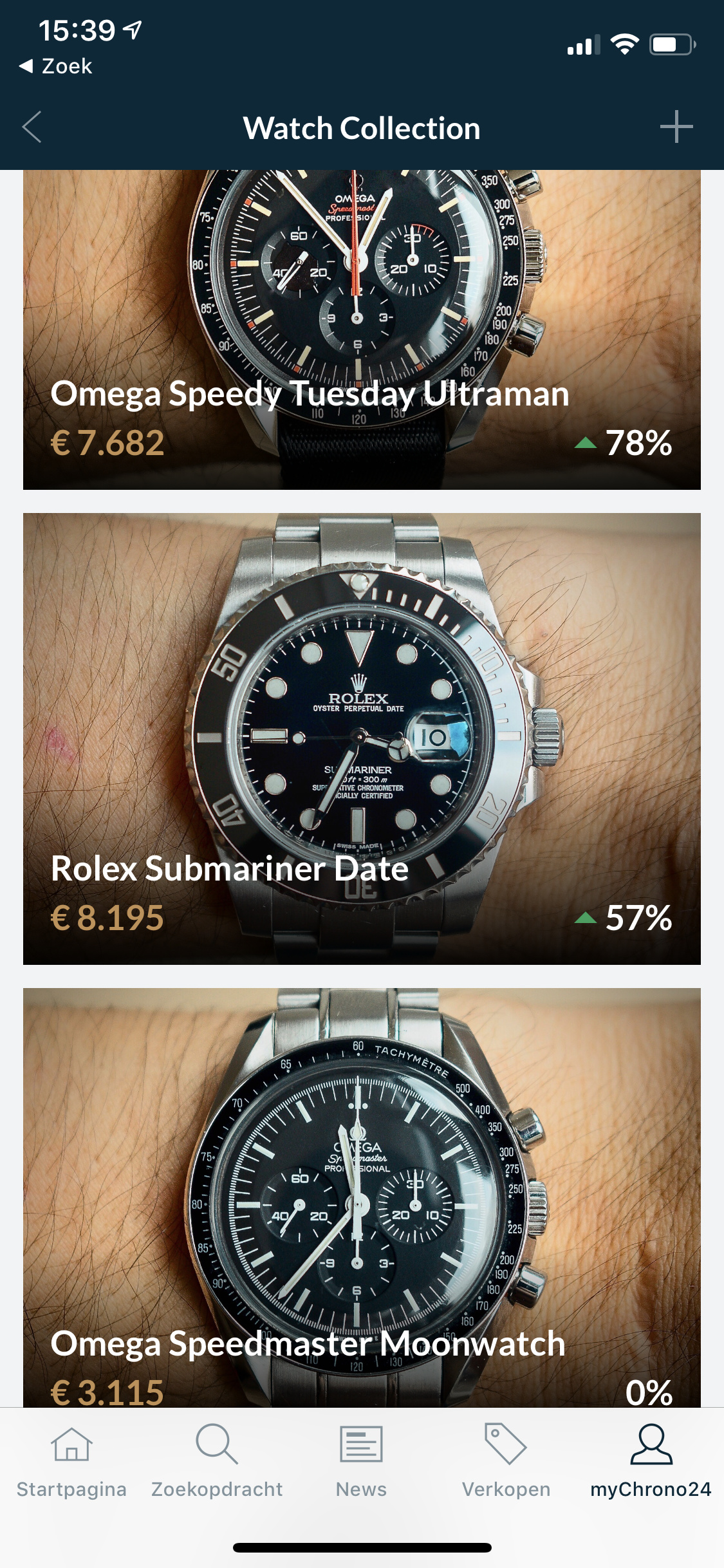Go to the Verkopen tab
Viewport: 724px width, 1568px height.
(x=506, y=1461)
